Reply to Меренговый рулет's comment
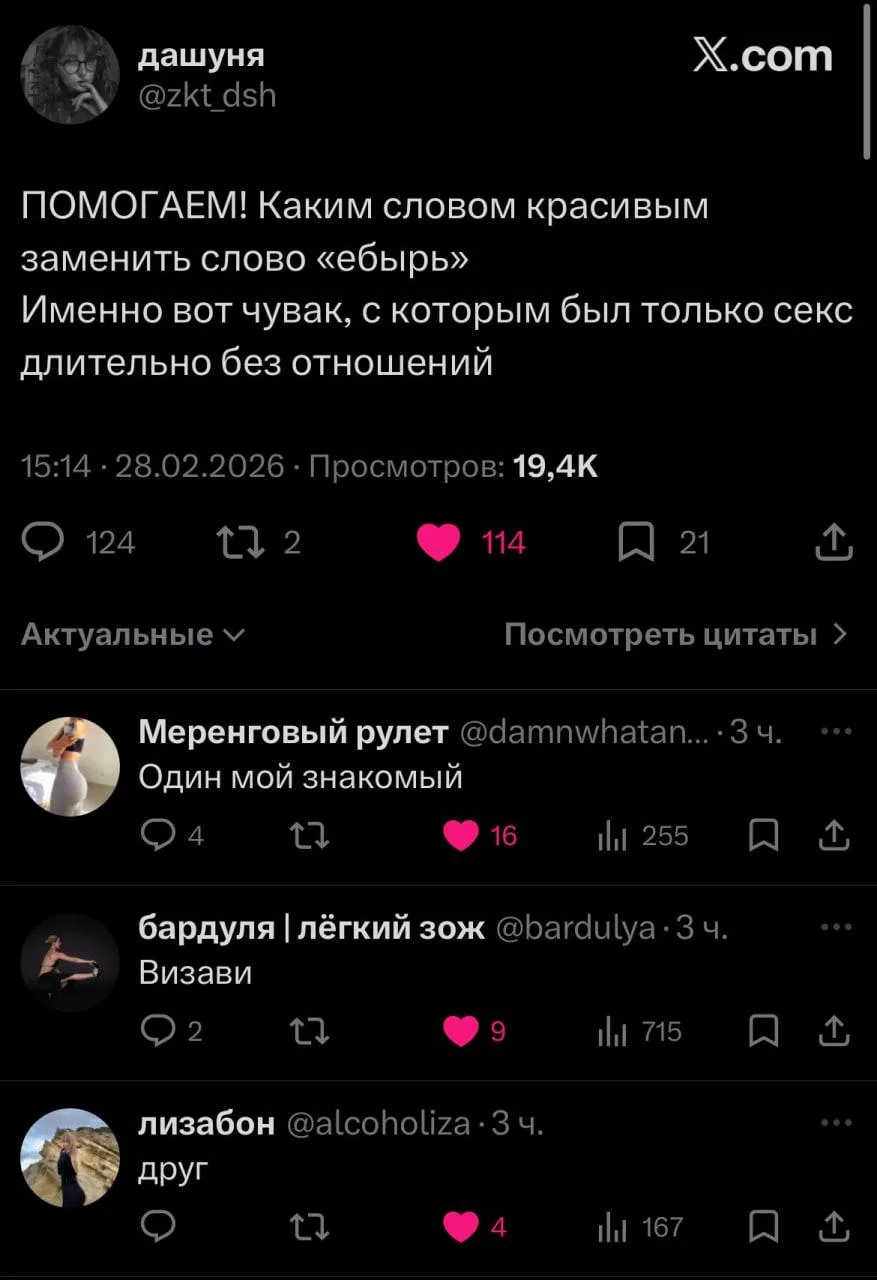 (x=158, y=836)
